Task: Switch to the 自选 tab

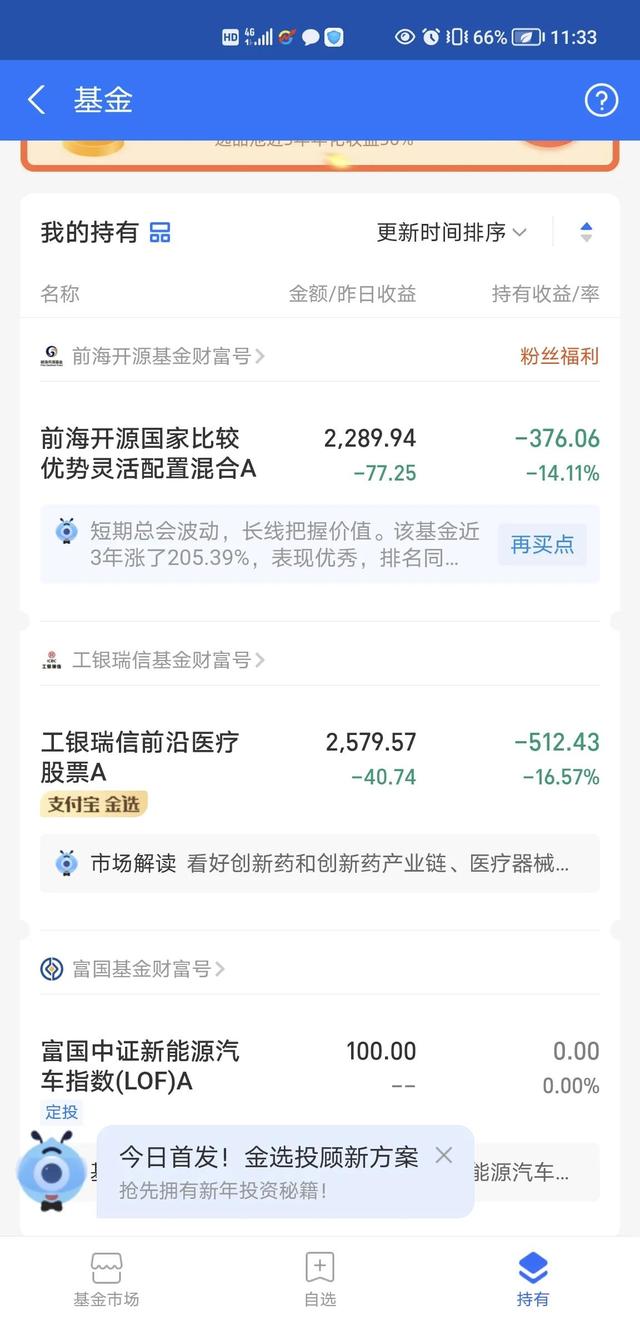Action: (x=320, y=1280)
